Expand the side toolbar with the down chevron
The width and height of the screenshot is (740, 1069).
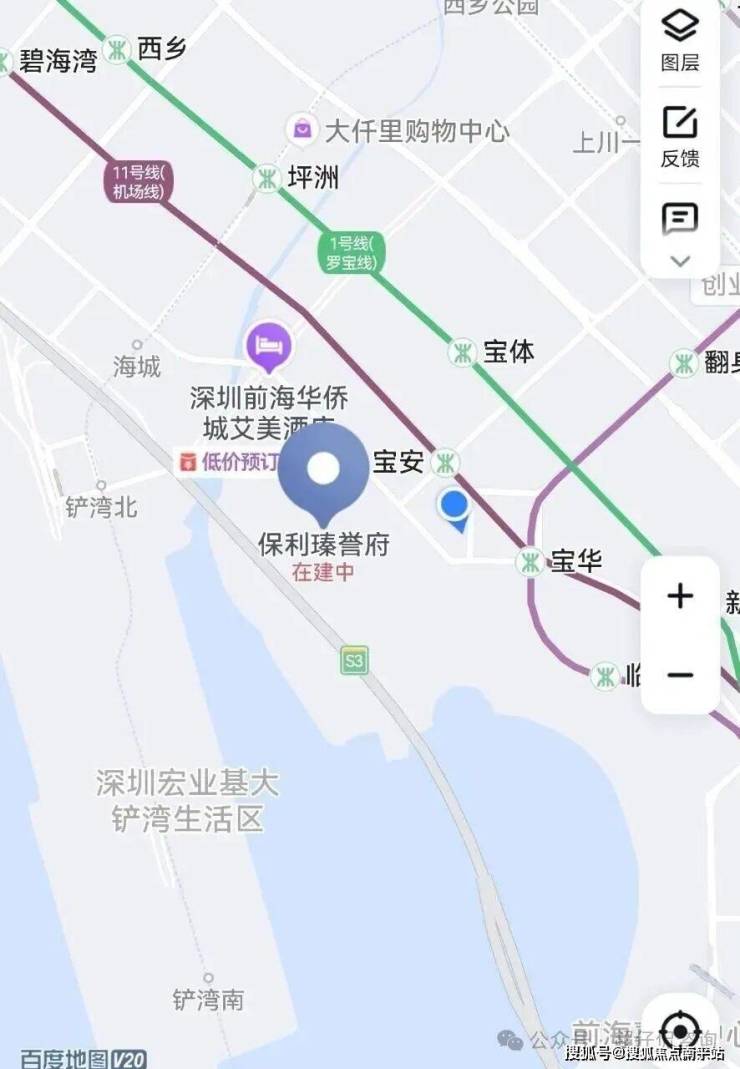point(680,261)
